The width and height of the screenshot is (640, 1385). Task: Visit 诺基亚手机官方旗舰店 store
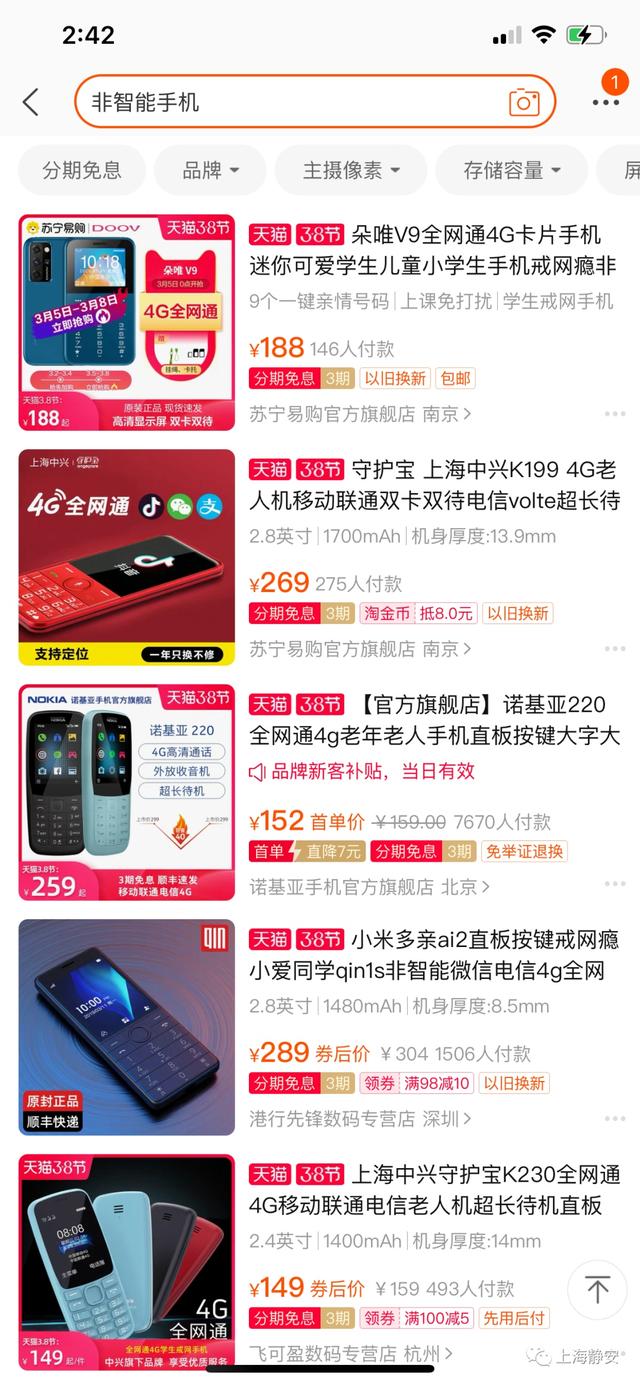click(x=369, y=886)
